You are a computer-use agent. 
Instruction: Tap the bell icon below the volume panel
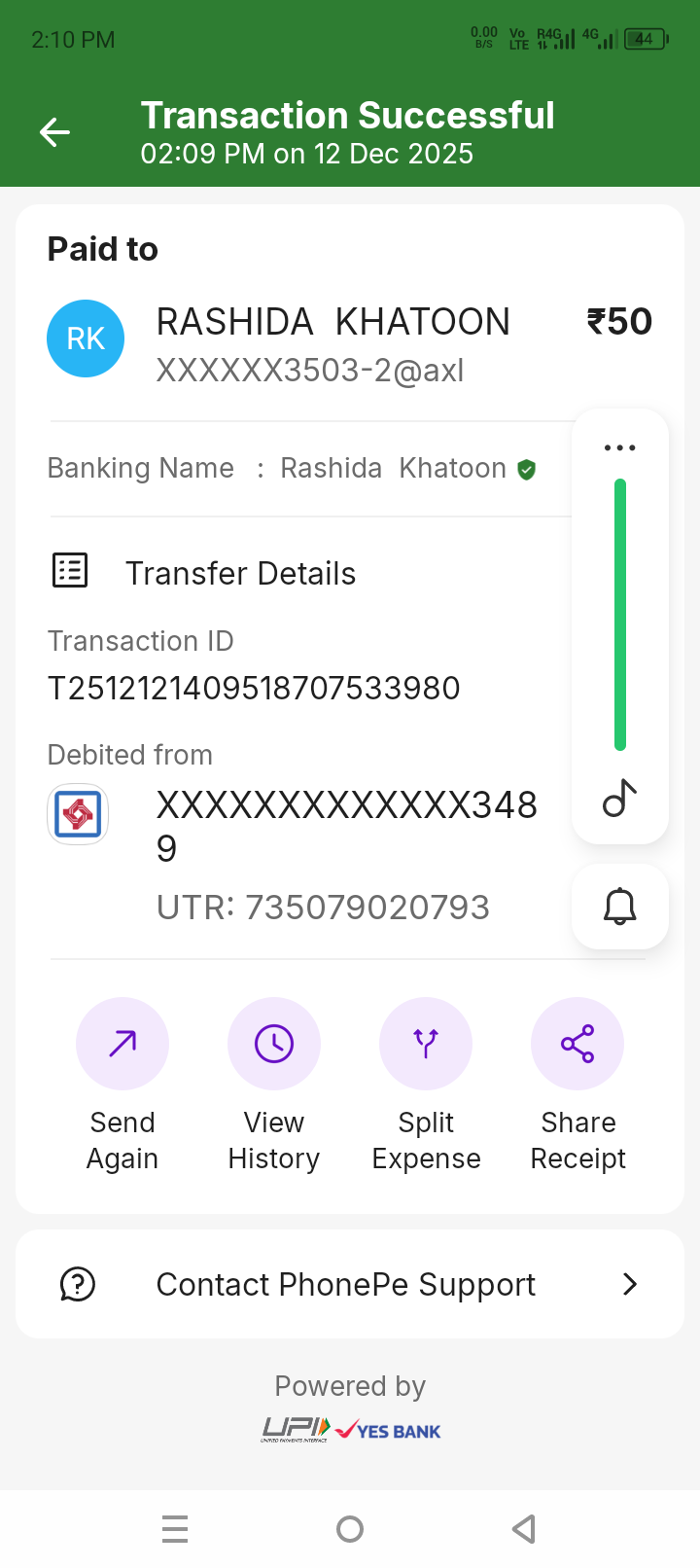(619, 907)
